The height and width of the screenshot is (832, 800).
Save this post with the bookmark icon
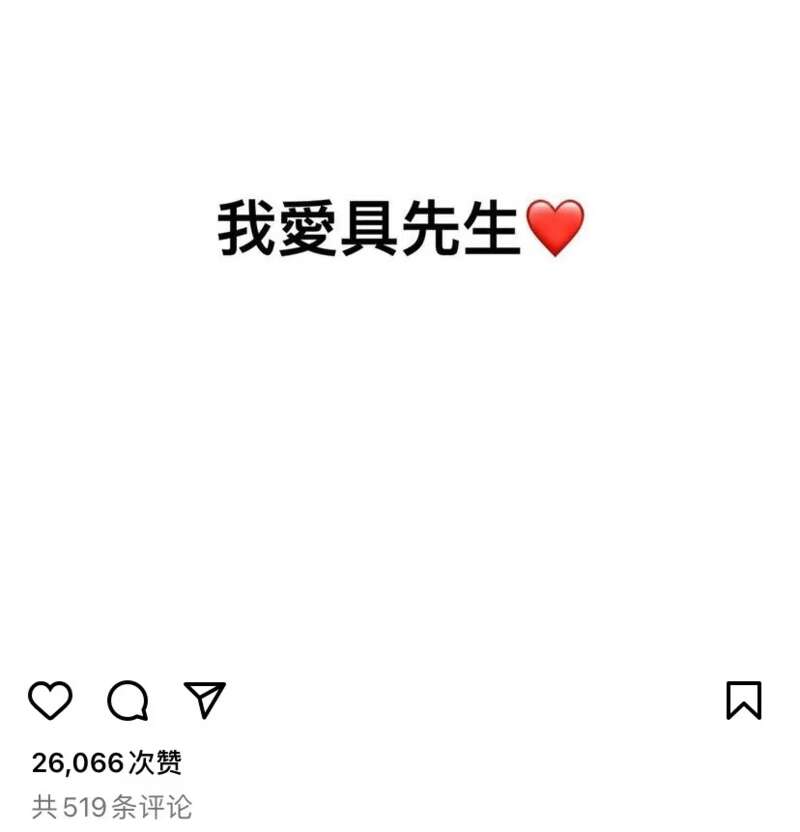click(744, 700)
